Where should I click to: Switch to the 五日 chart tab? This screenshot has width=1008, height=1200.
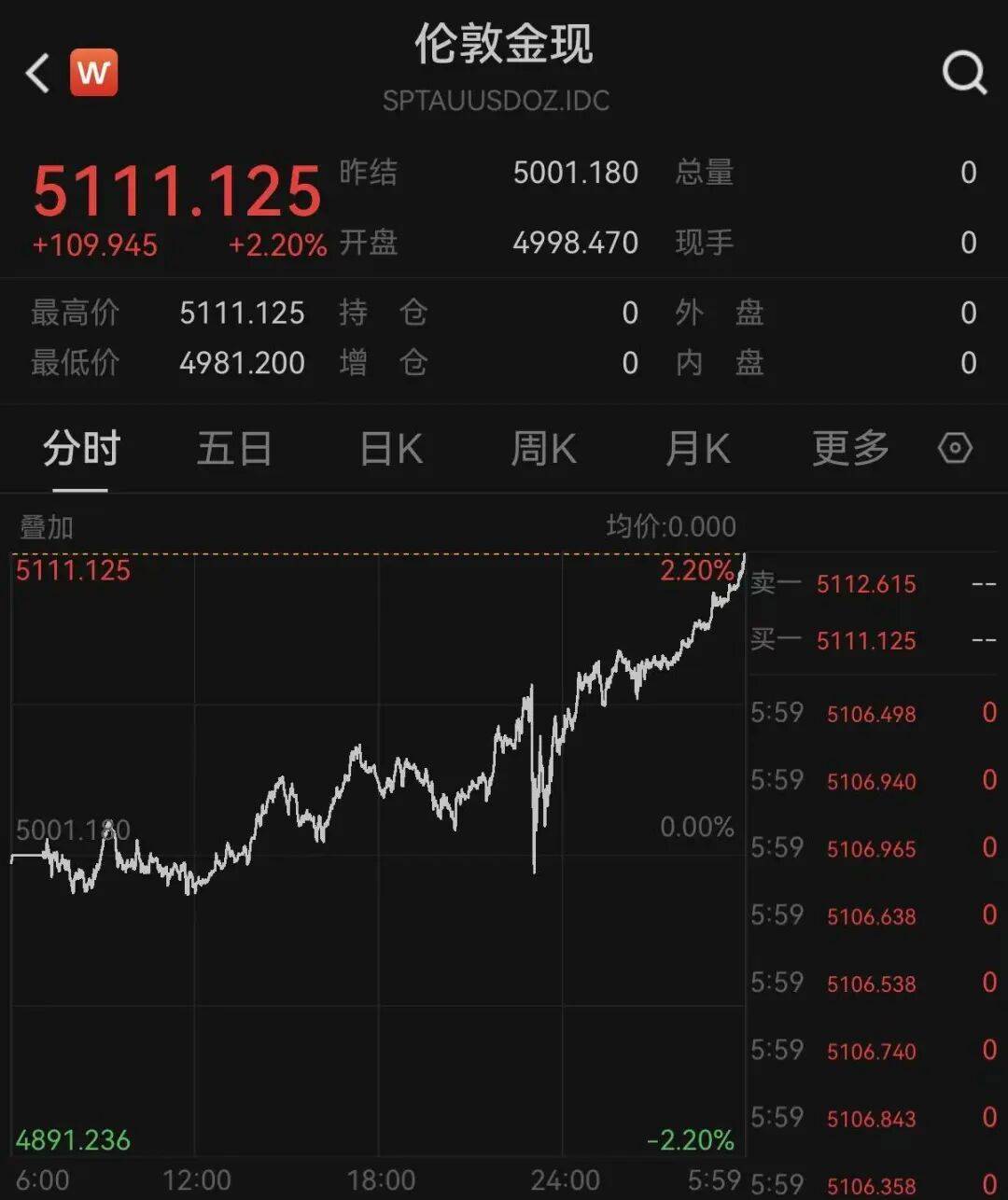pyautogui.click(x=234, y=450)
